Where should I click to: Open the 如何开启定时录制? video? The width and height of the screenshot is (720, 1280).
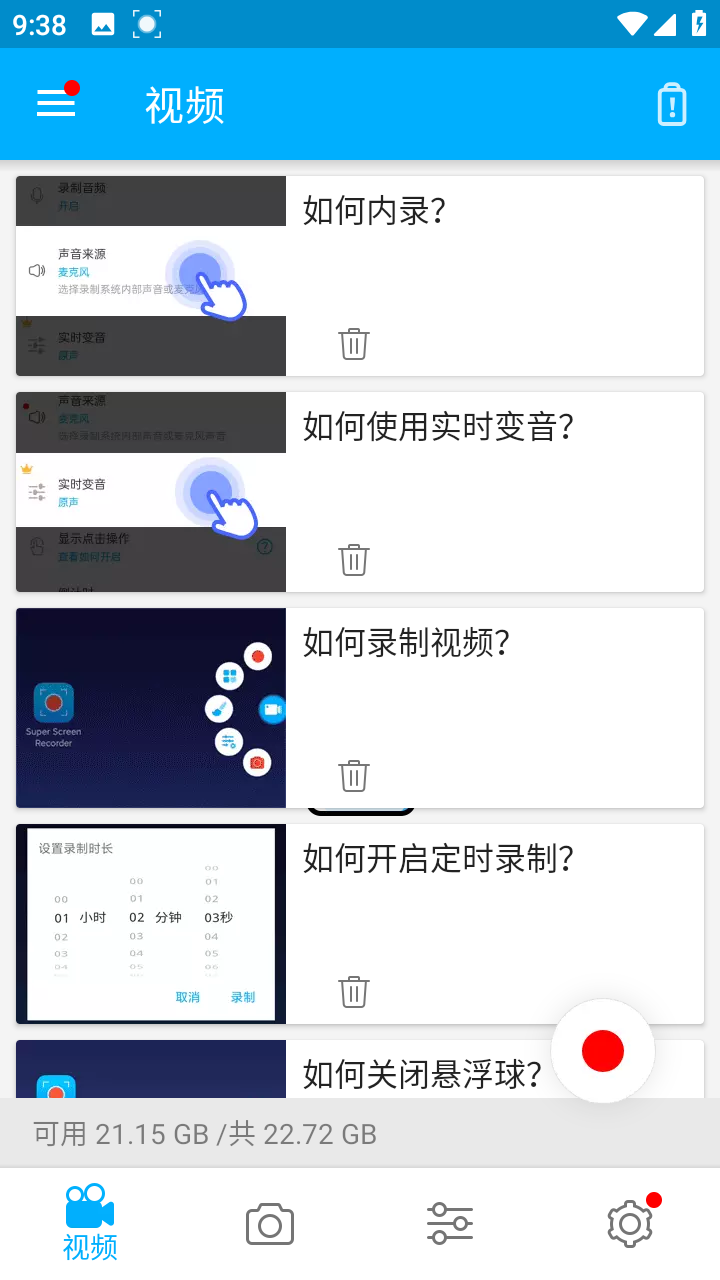point(151,924)
